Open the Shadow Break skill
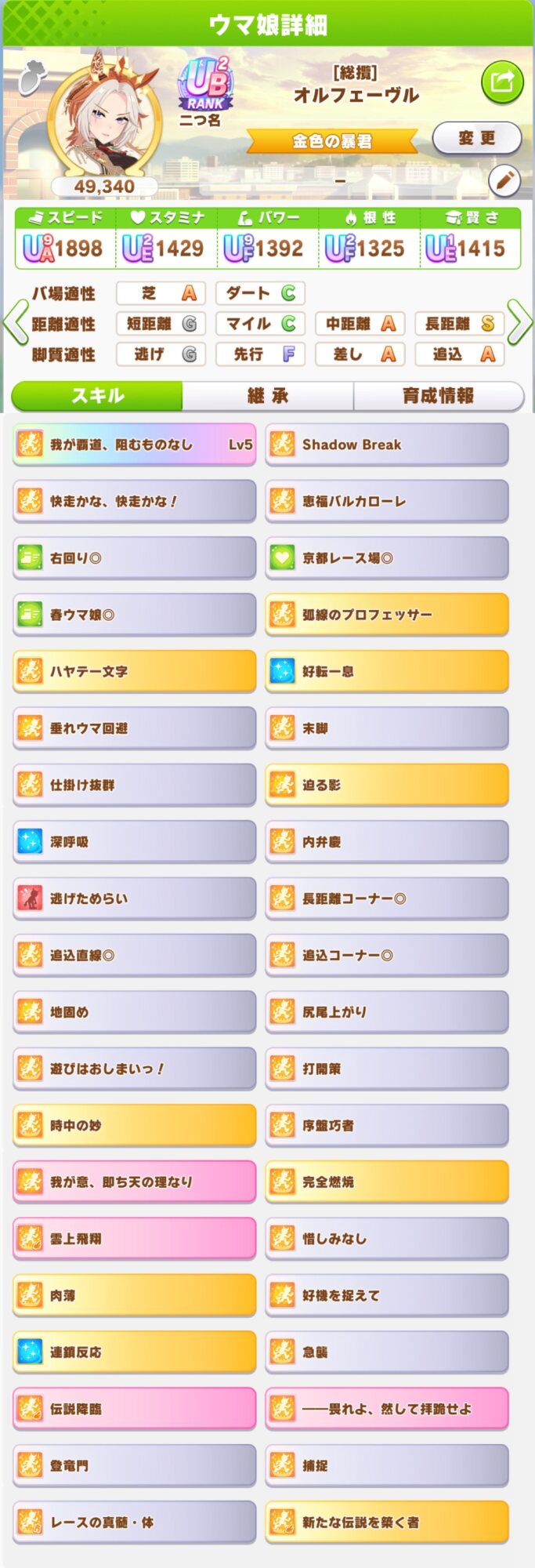 [x=387, y=445]
